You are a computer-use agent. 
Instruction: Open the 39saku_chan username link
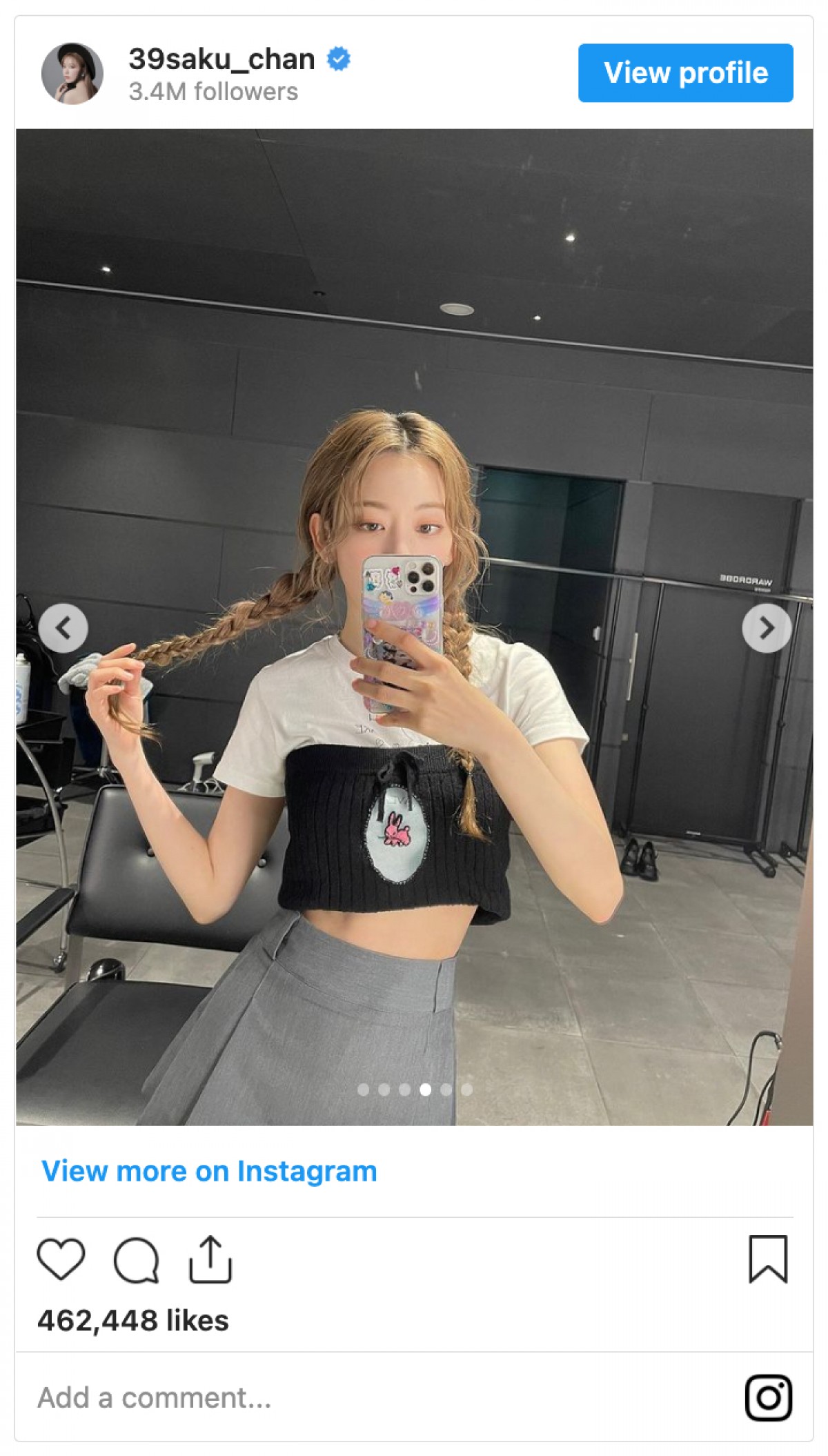tap(221, 59)
